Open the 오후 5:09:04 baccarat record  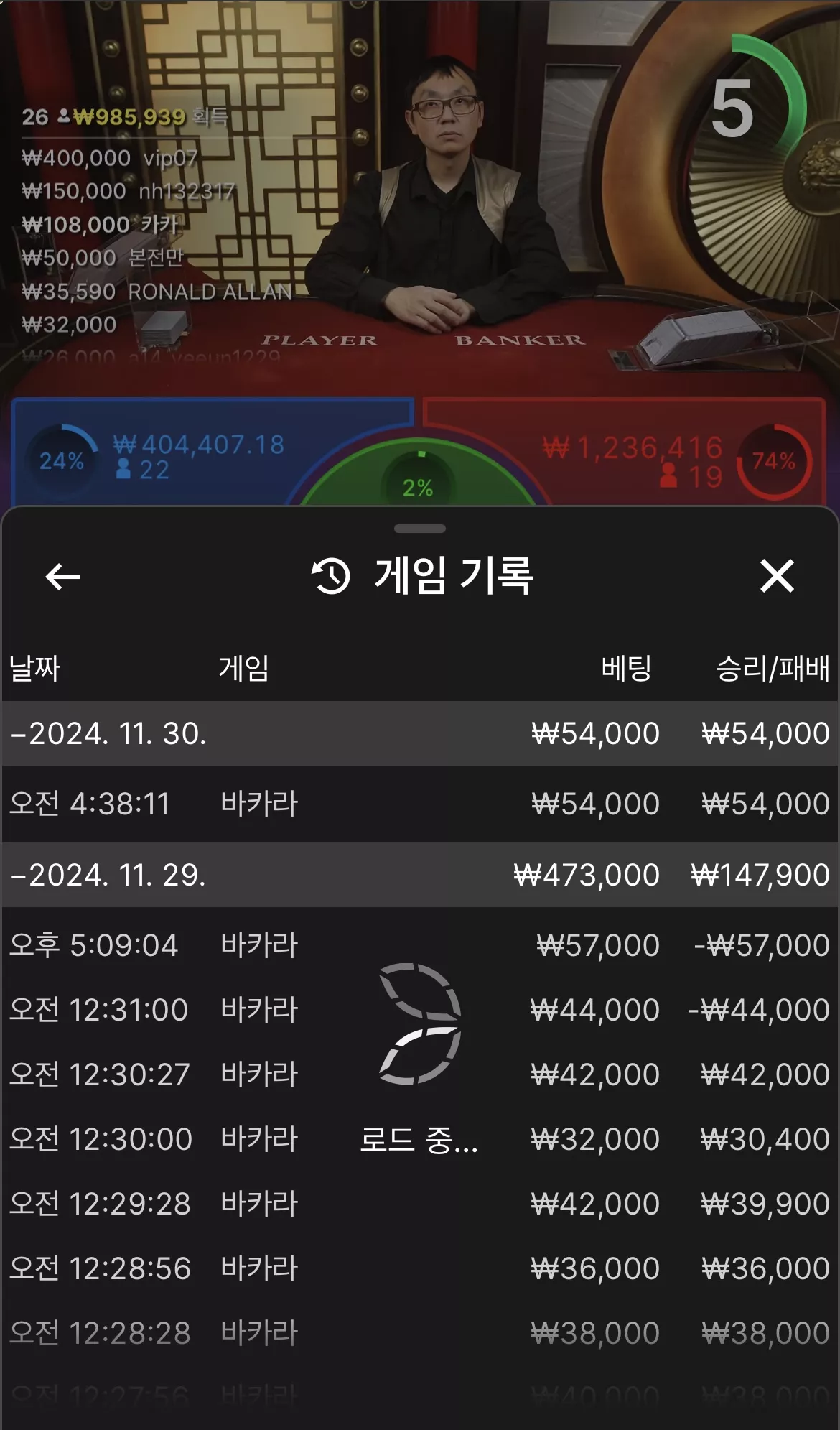[x=420, y=944]
